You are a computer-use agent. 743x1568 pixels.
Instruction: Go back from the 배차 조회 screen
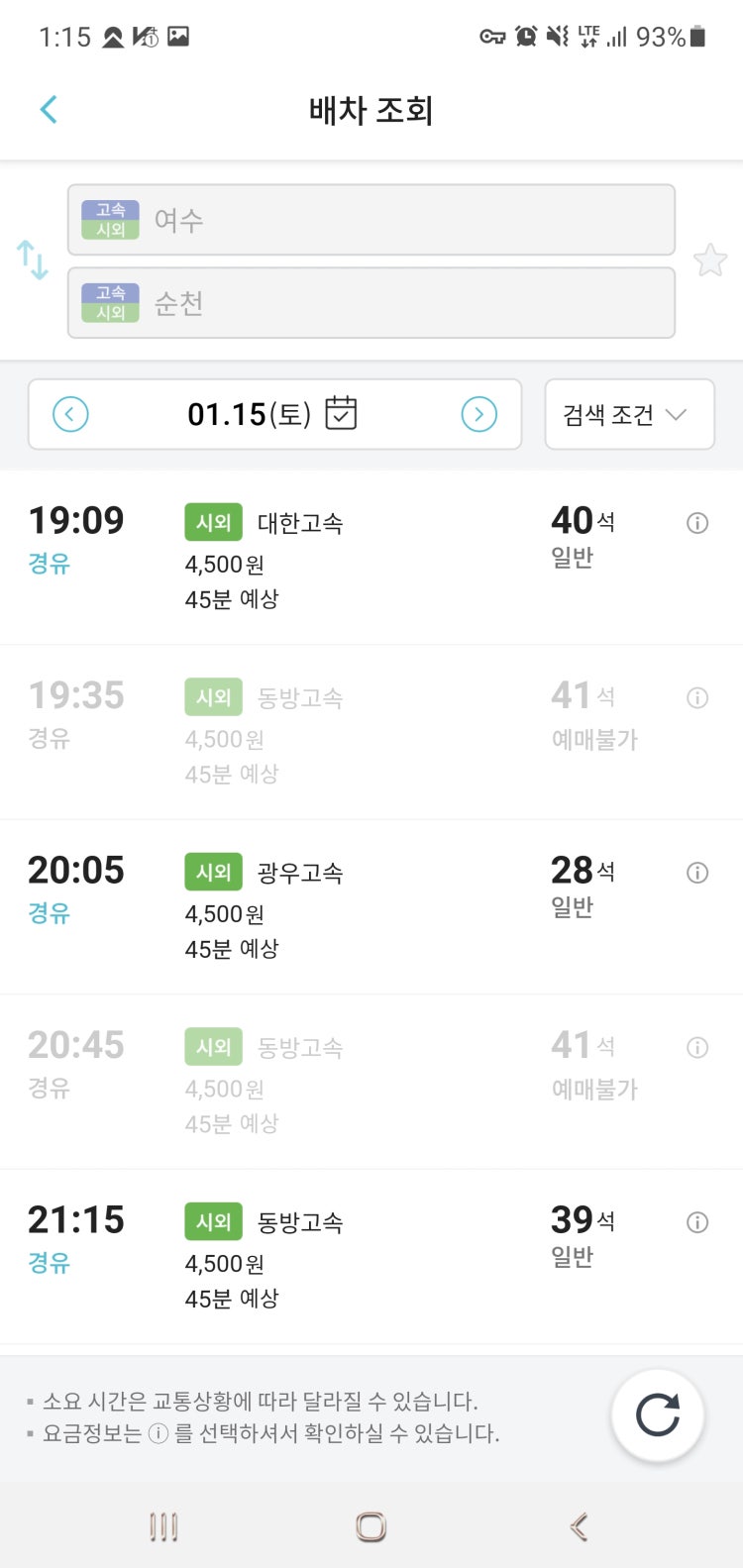[49, 109]
